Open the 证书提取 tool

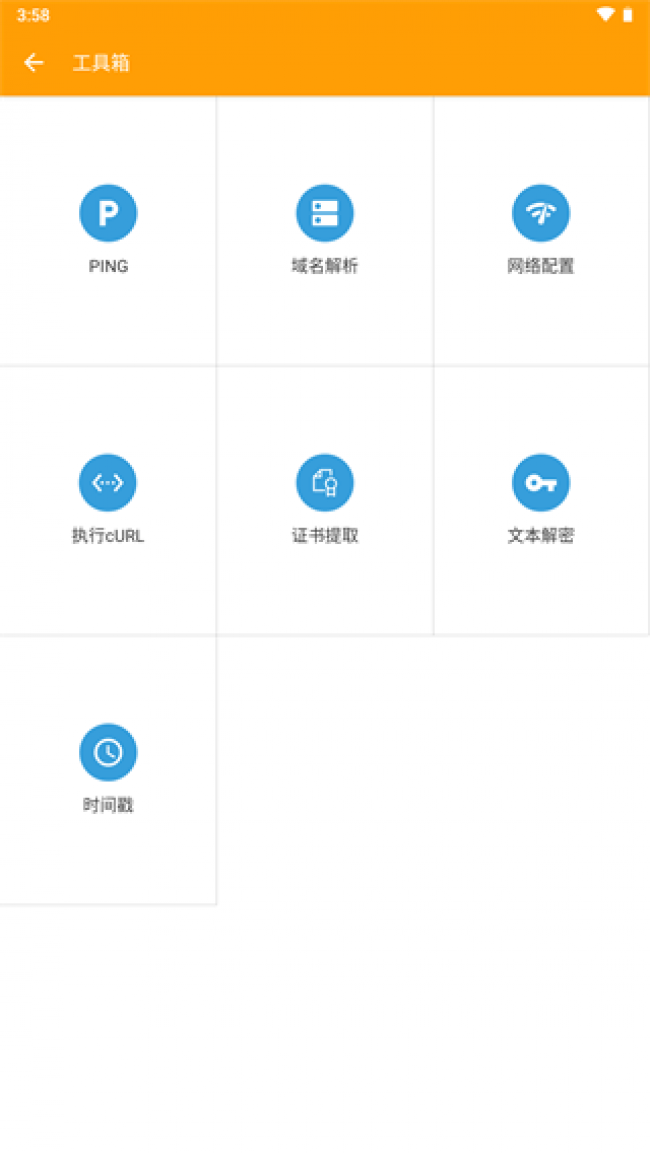point(325,500)
